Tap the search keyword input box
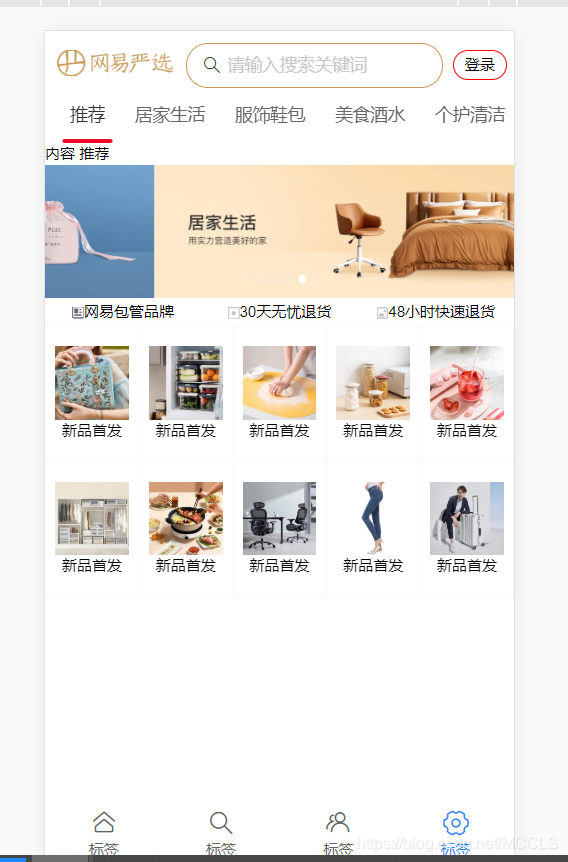 point(314,65)
